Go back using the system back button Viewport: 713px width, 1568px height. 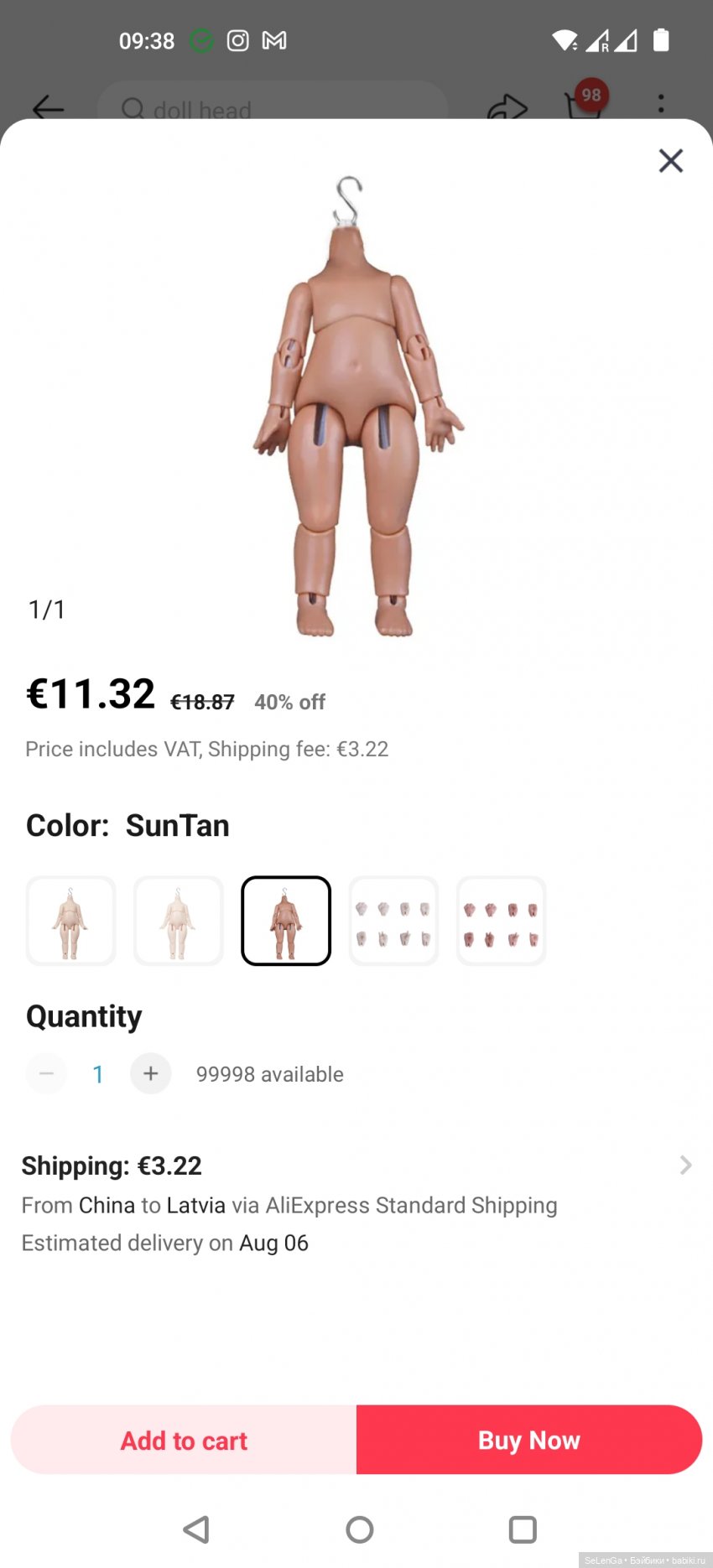(x=196, y=1529)
